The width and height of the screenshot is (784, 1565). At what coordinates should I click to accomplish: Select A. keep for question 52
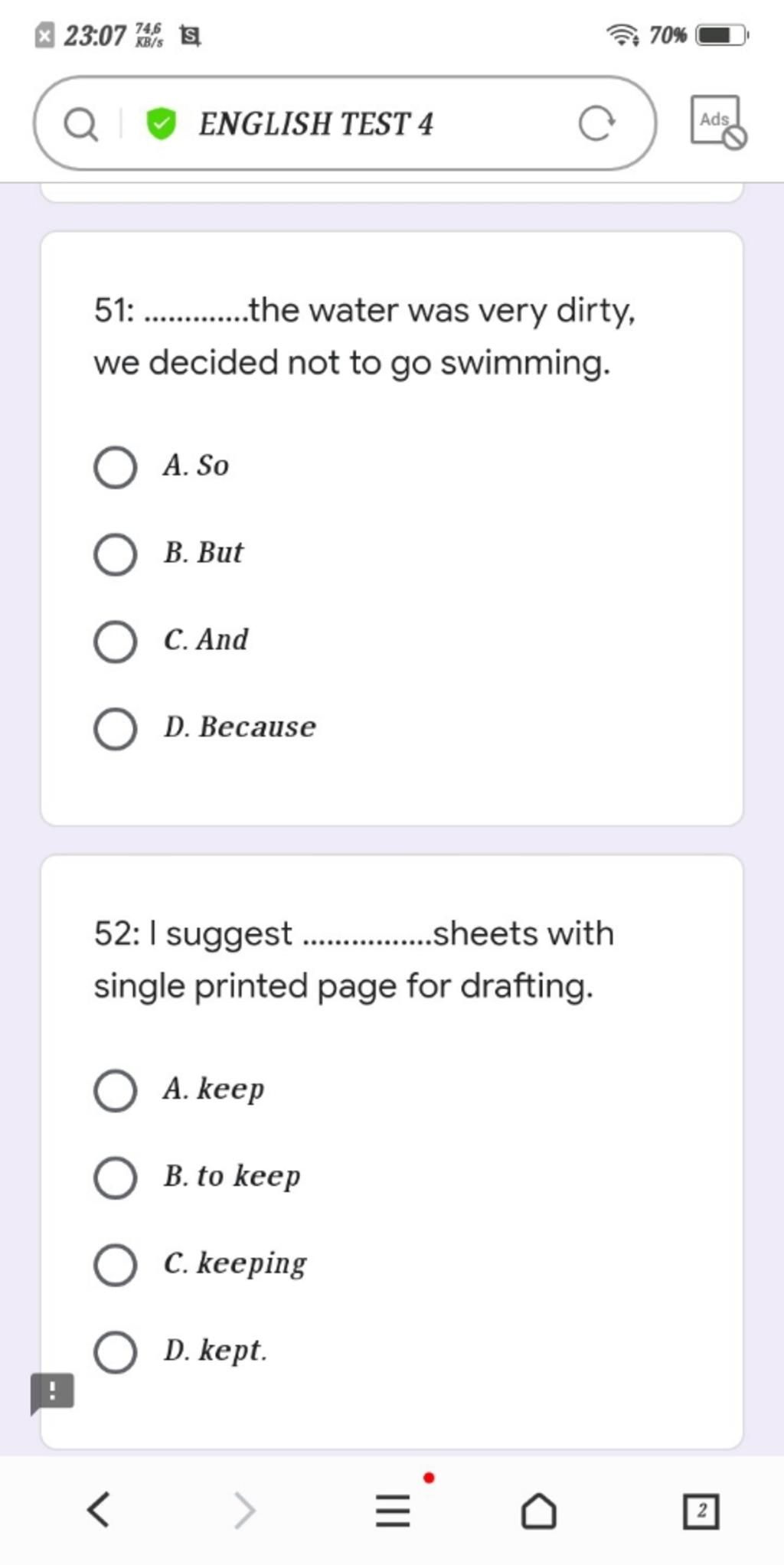click(x=116, y=1090)
